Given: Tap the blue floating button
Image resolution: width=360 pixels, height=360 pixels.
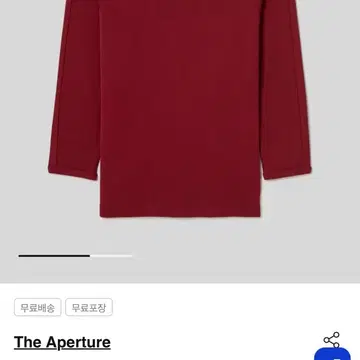Looking at the screenshot, I should tap(332, 354).
